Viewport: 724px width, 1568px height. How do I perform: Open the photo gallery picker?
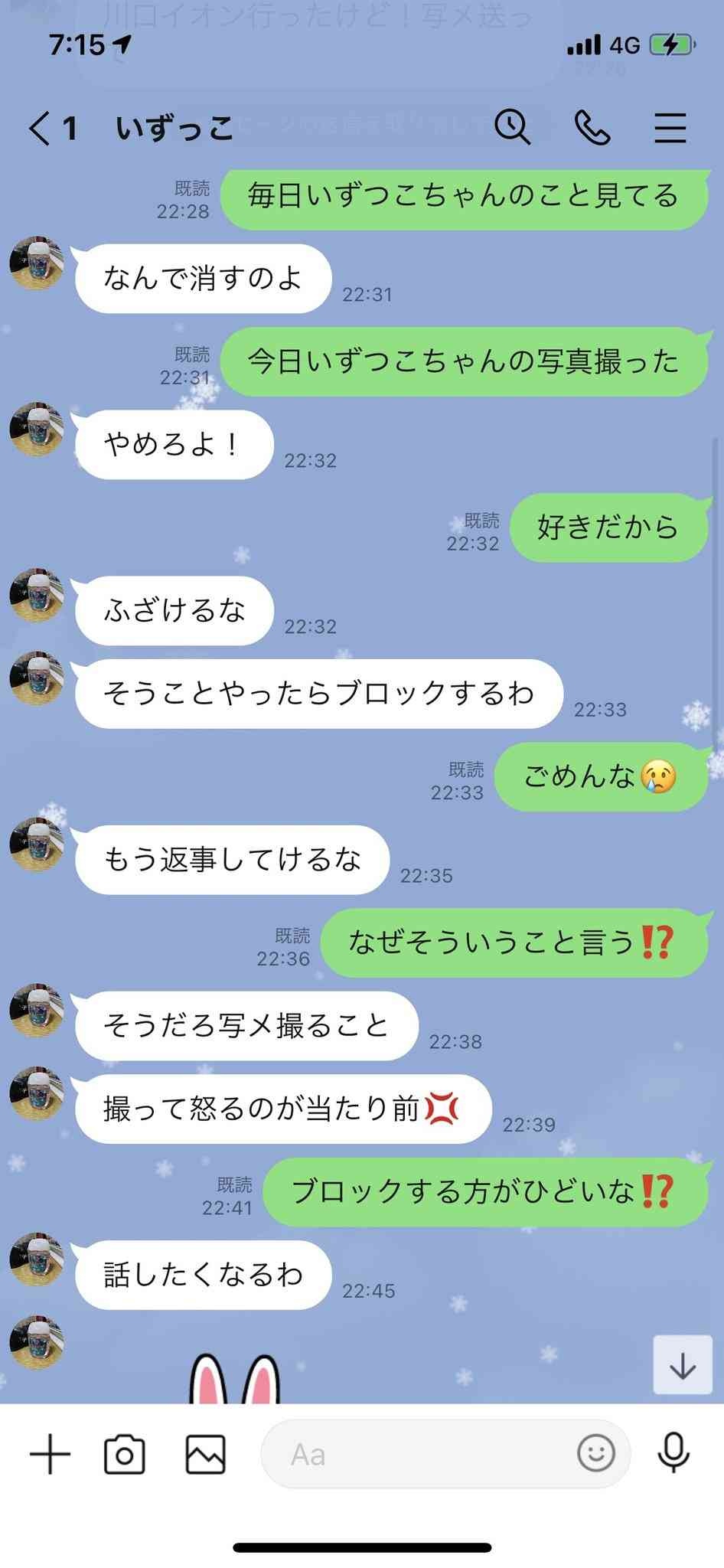[205, 1454]
